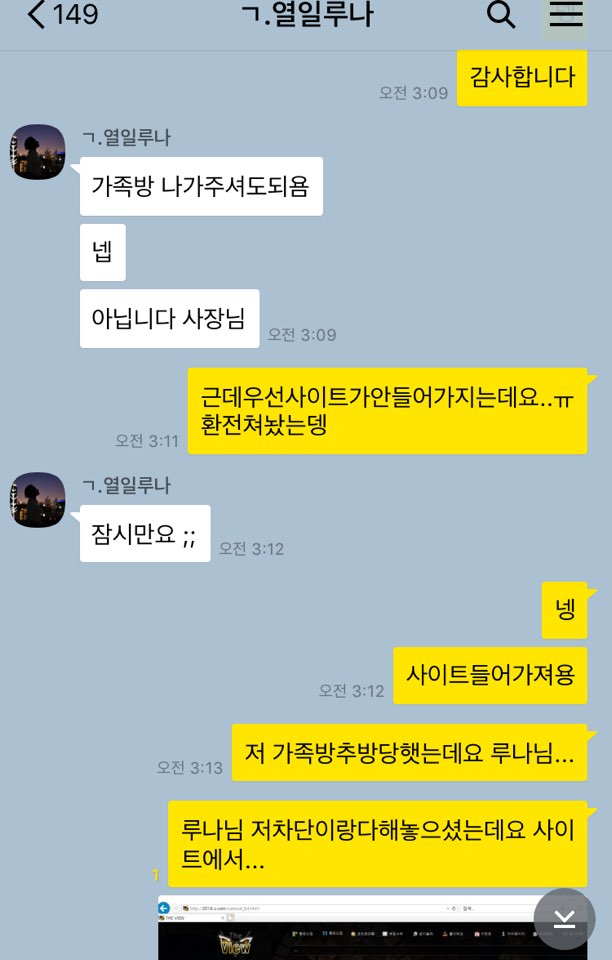Go back to the chat list
The width and height of the screenshot is (612, 960).
pos(38,16)
